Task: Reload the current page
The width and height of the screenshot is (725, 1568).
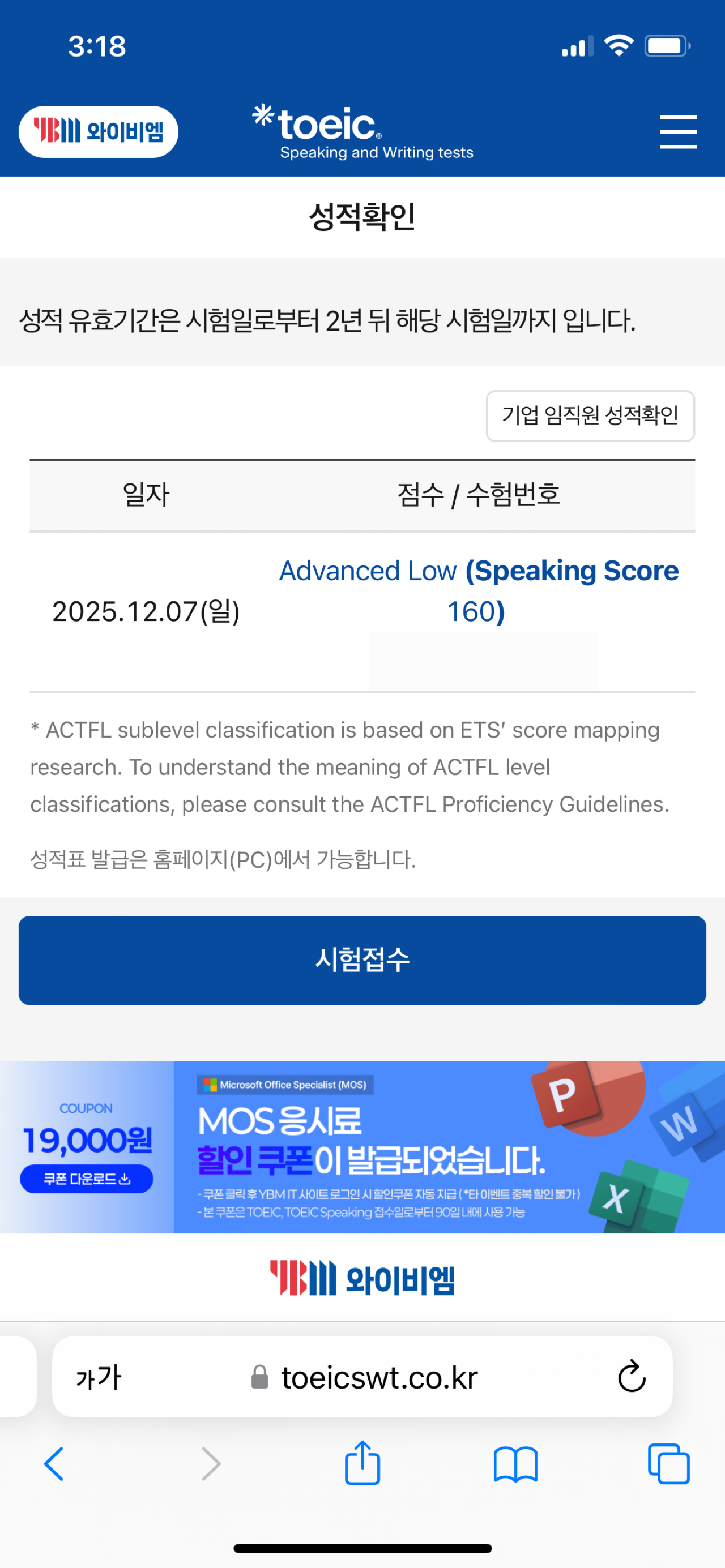Action: [631, 1377]
